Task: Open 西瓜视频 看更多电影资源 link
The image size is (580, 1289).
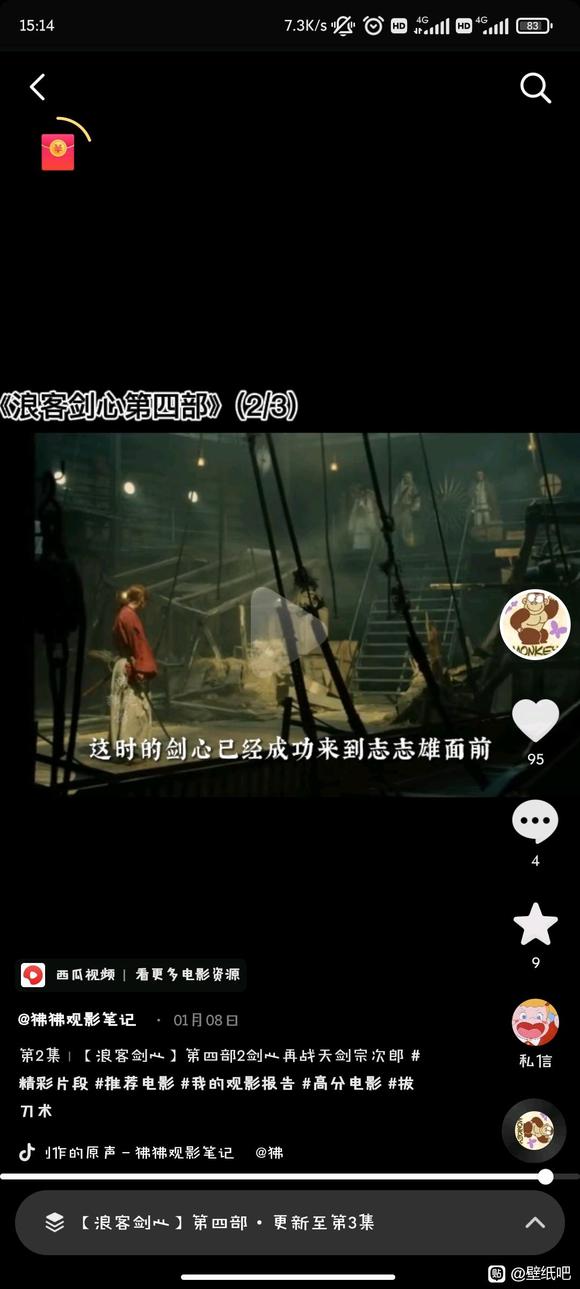Action: click(x=131, y=974)
